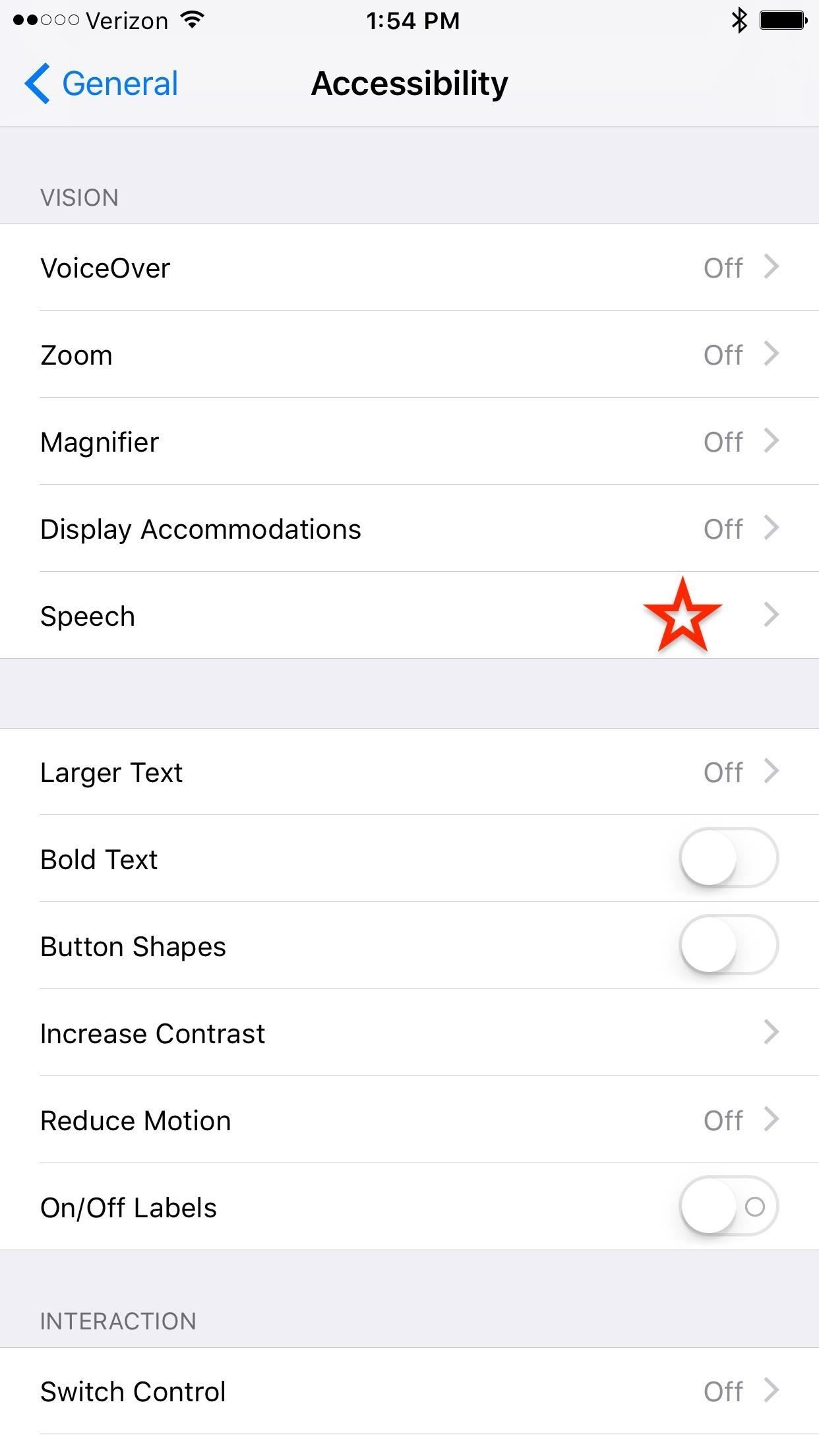Open Magnifier settings
819x1456 pixels.
pos(409,442)
